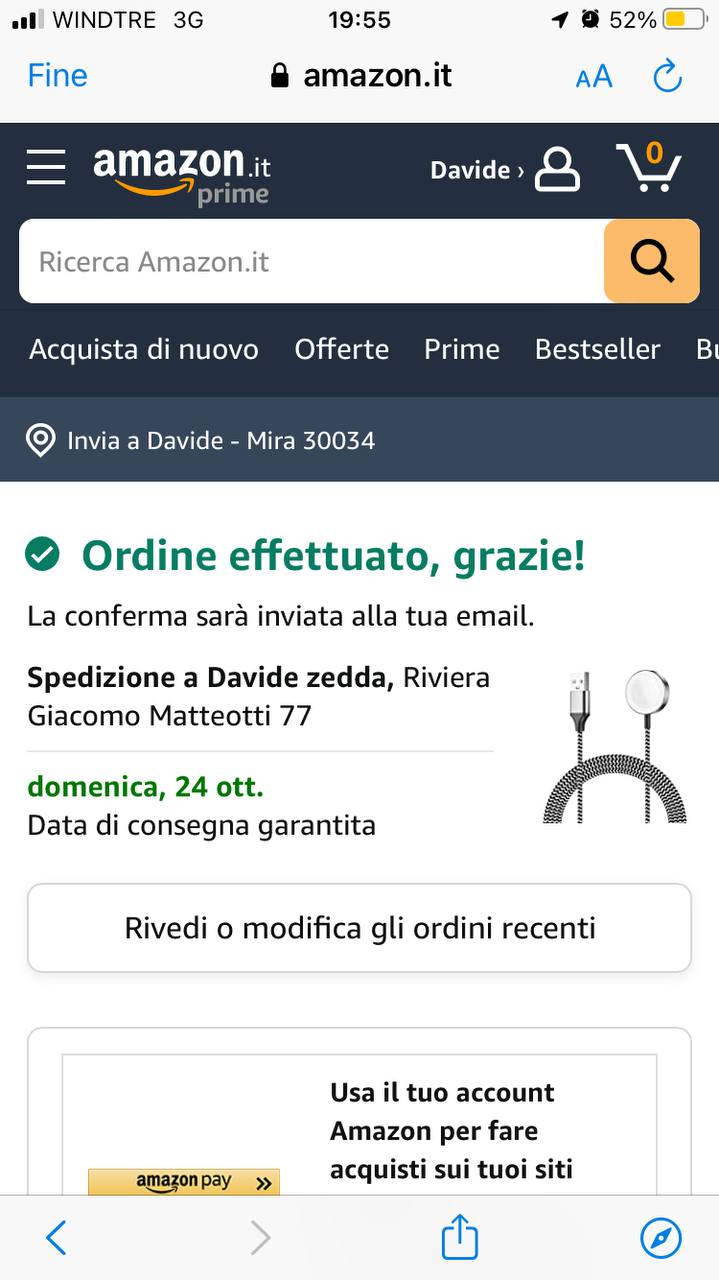Tap Rivedi o modifica gli ordini recenti
719x1280 pixels.
359,928
